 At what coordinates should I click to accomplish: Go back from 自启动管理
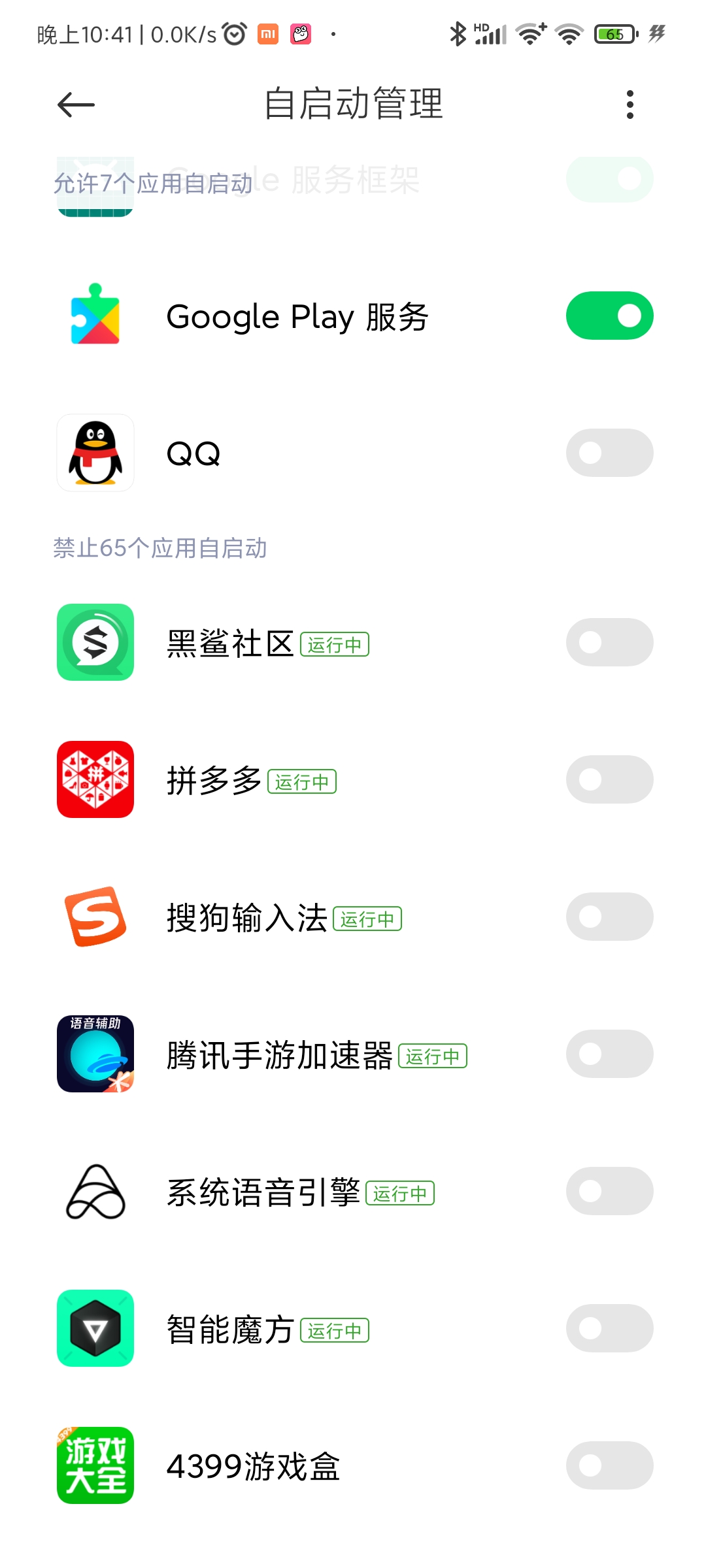pos(76,105)
